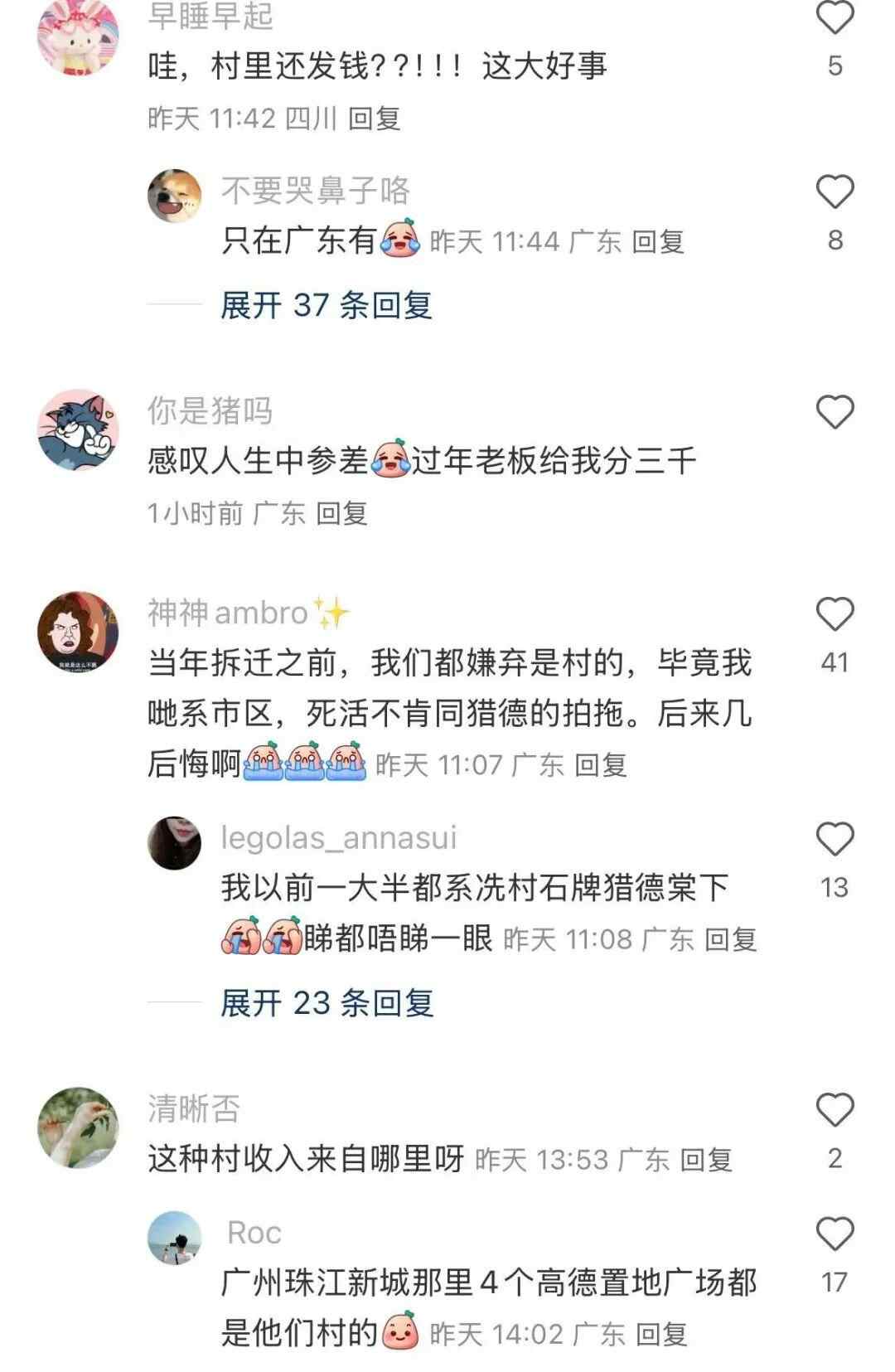Reply to 神神ambro's comment
This screenshot has height=1372, width=895.
pos(601,765)
